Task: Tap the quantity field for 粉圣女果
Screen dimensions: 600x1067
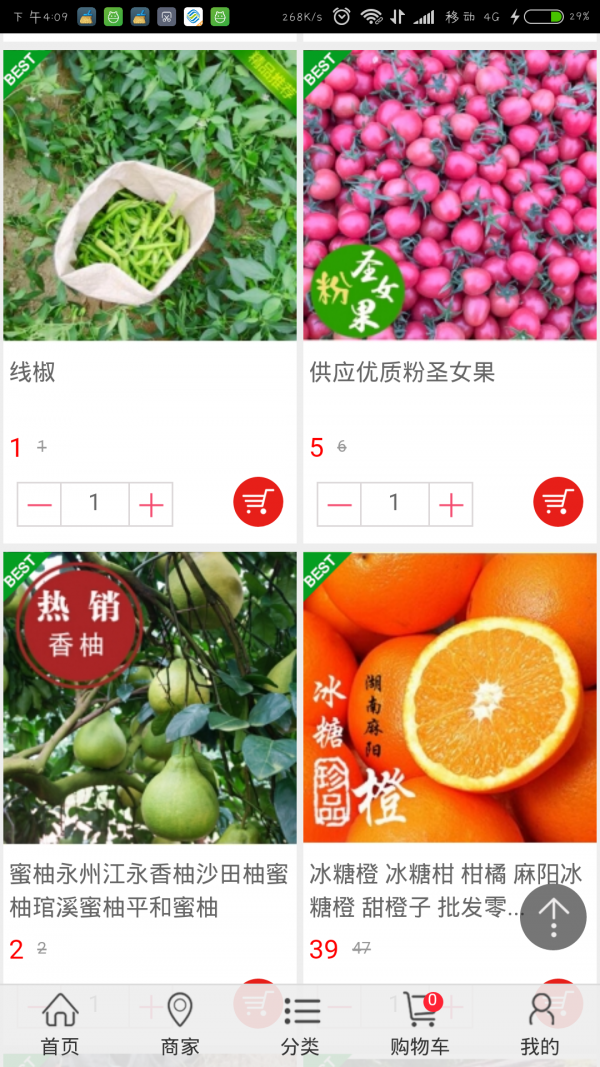Action: pyautogui.click(x=395, y=505)
